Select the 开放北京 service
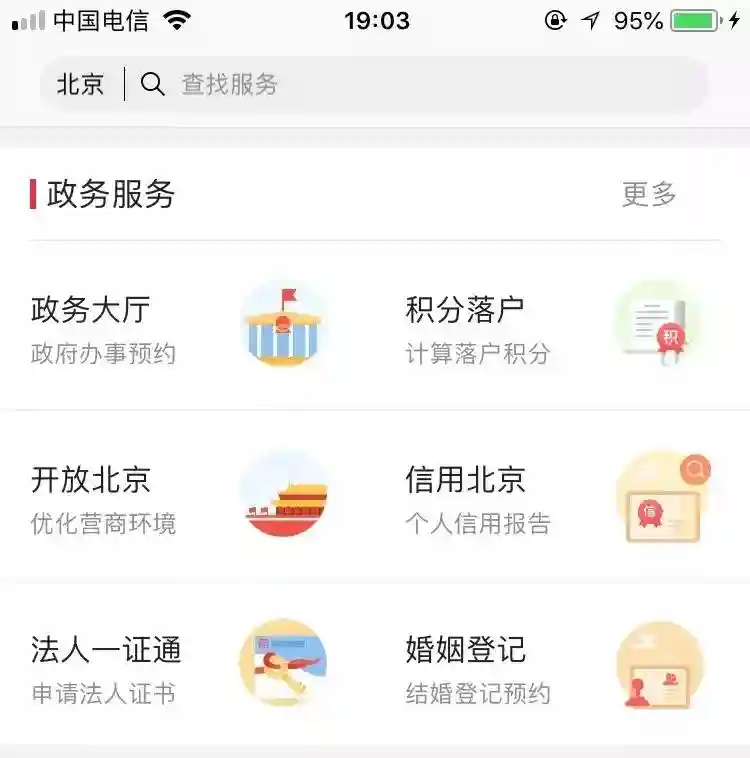750x758 pixels. (x=180, y=496)
